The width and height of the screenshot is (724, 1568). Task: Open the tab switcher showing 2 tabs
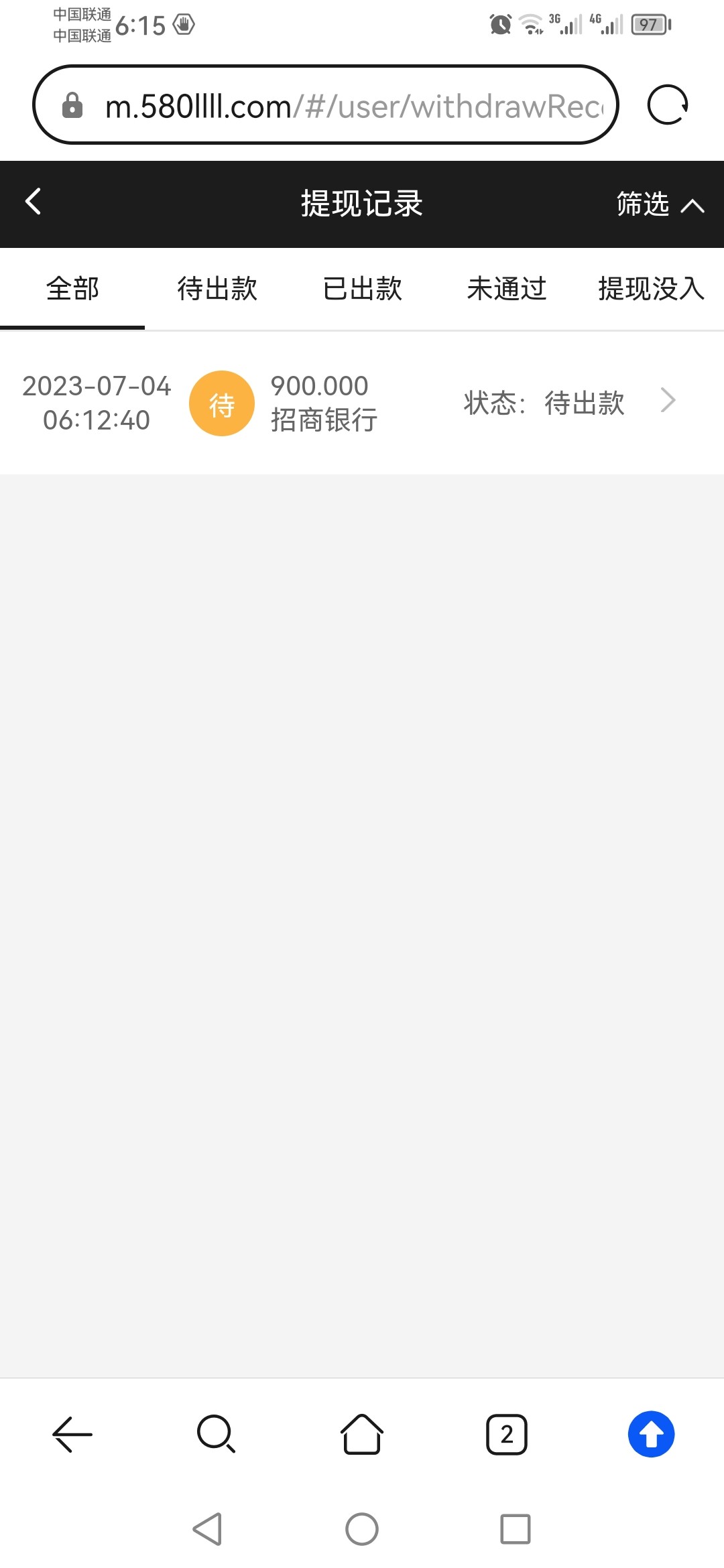(x=507, y=1434)
